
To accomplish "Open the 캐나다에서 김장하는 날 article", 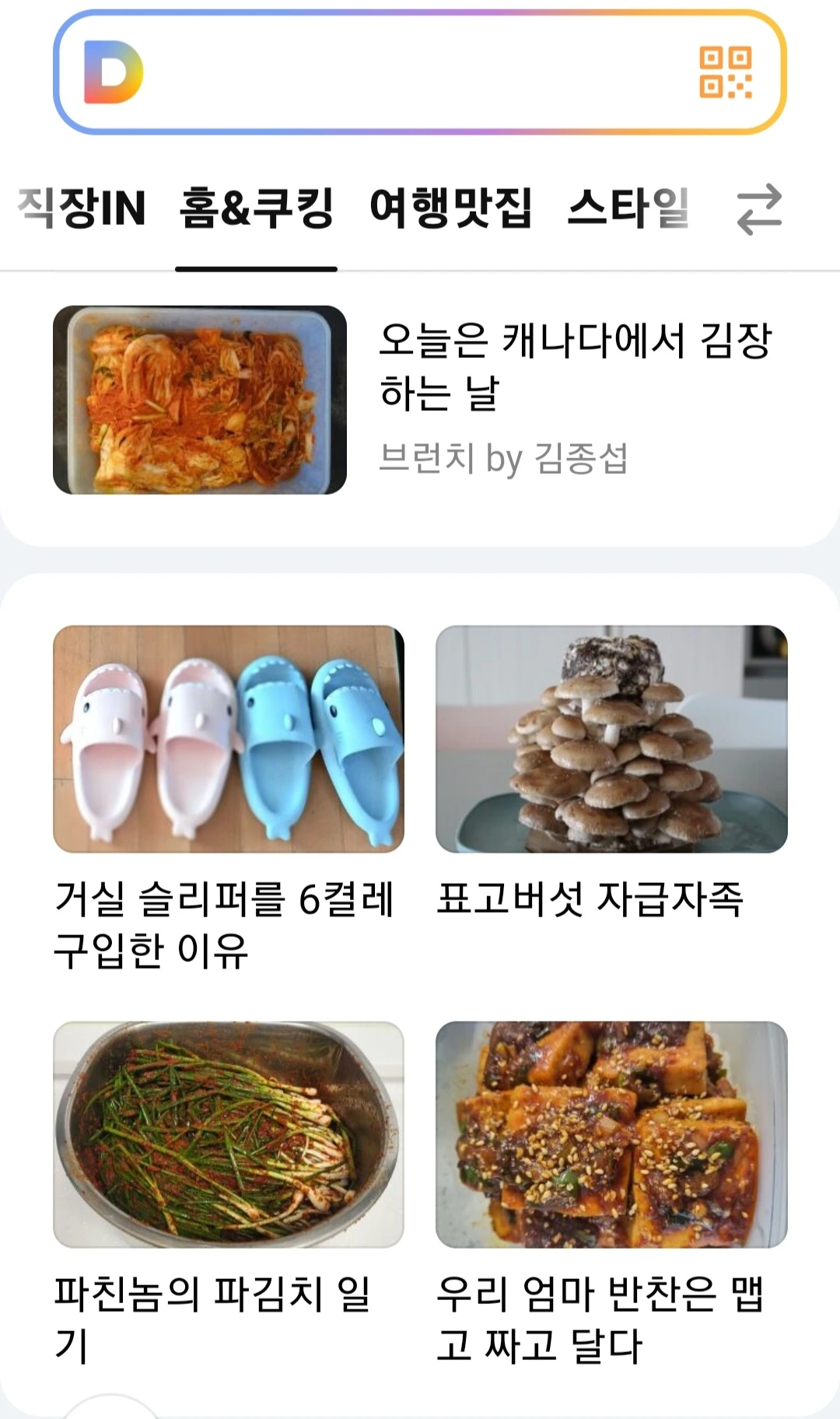I will click(x=574, y=366).
